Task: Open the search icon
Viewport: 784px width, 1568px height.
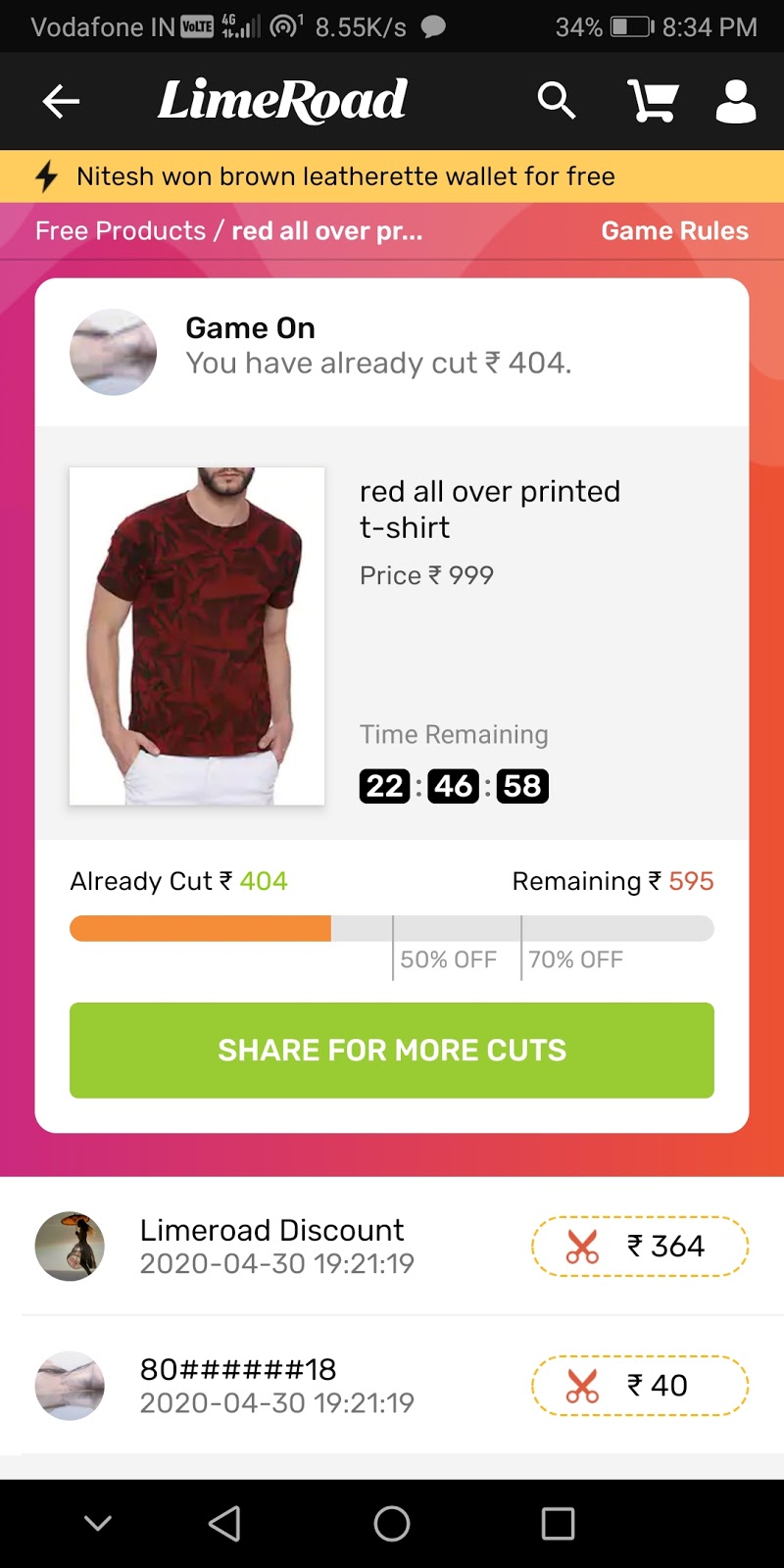Action: [x=556, y=101]
